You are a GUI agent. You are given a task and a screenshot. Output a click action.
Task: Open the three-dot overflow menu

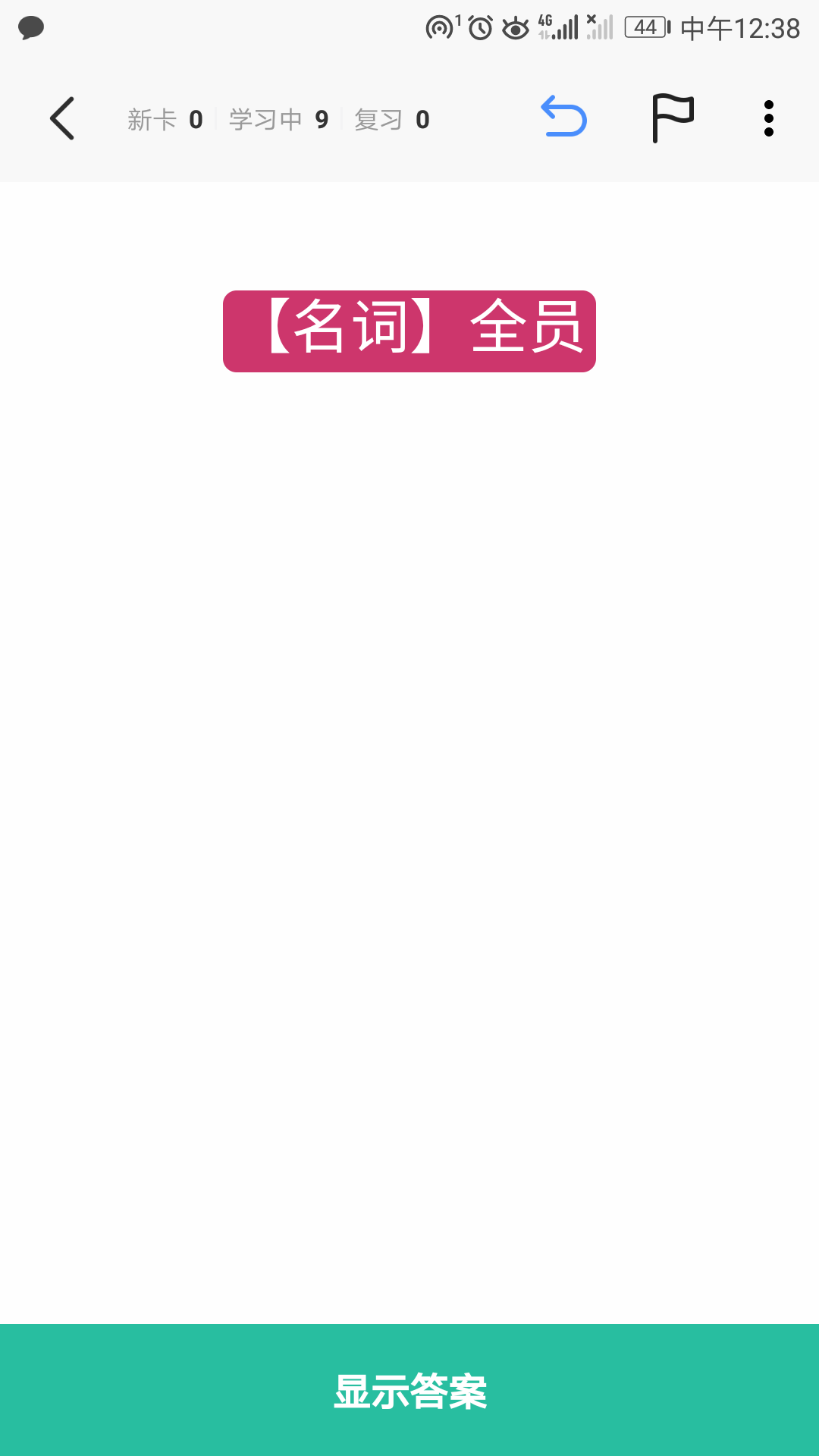768,118
